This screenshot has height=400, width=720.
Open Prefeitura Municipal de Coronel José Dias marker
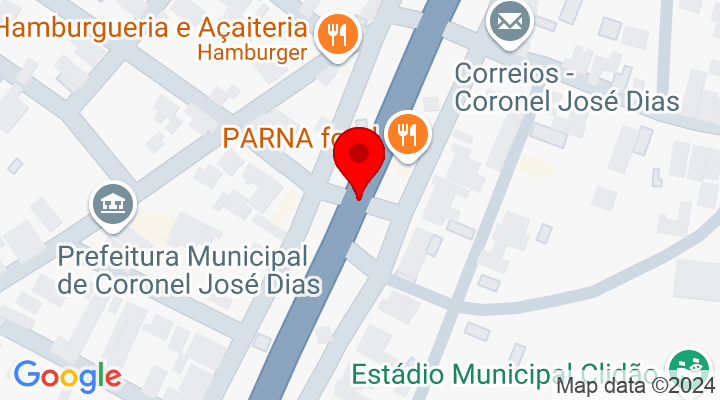coord(112,204)
